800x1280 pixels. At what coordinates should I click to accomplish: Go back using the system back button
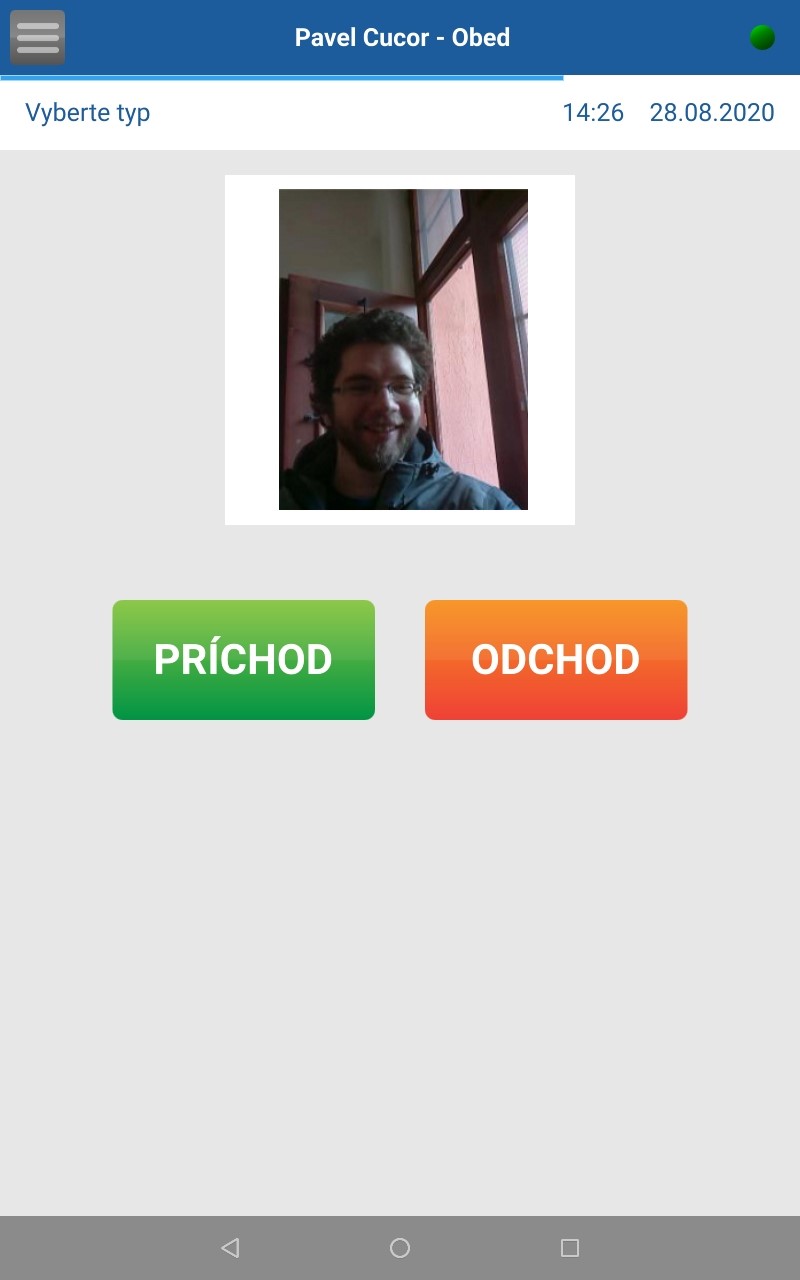(230, 1247)
